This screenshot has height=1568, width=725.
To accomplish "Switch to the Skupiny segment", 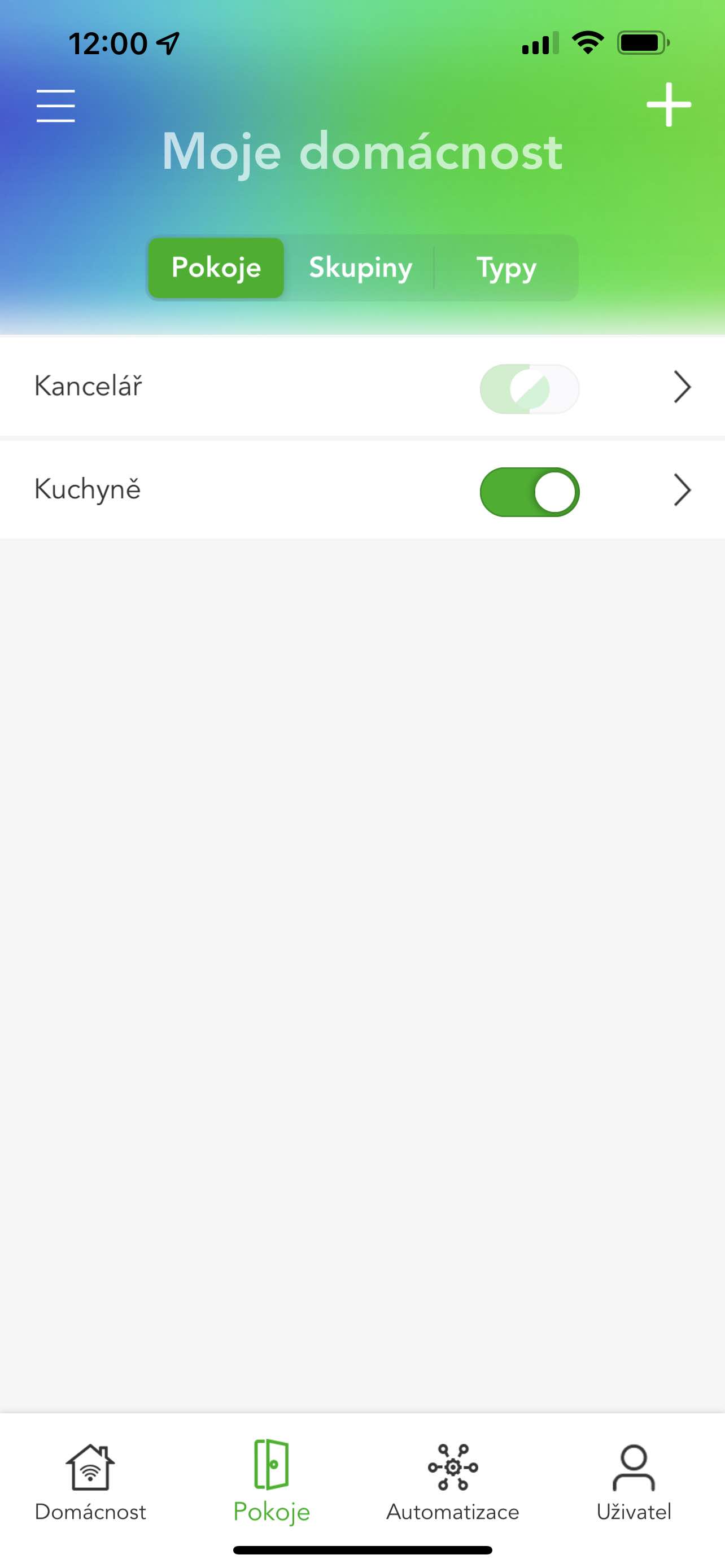I will pyautogui.click(x=360, y=268).
